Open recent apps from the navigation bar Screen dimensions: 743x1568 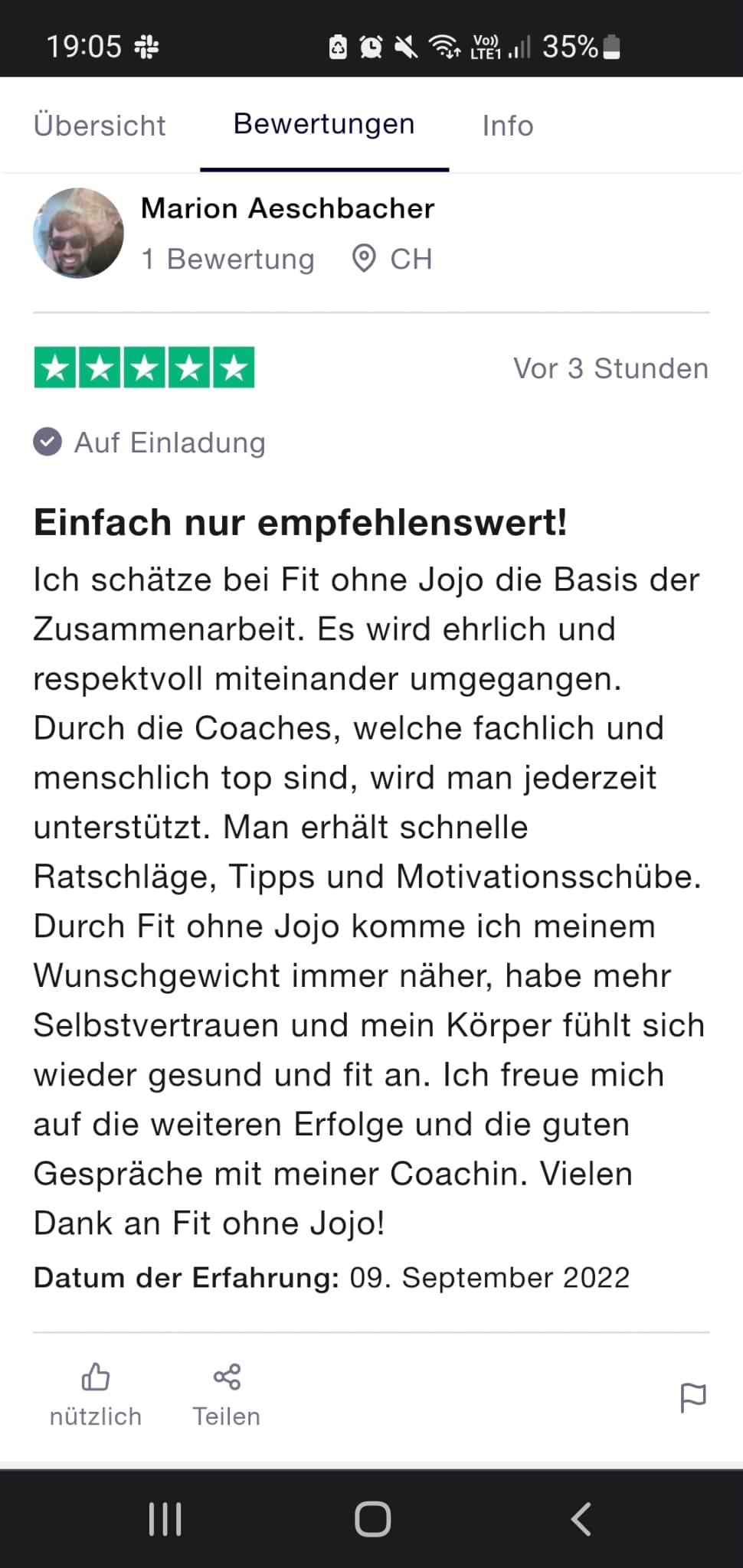(165, 1518)
